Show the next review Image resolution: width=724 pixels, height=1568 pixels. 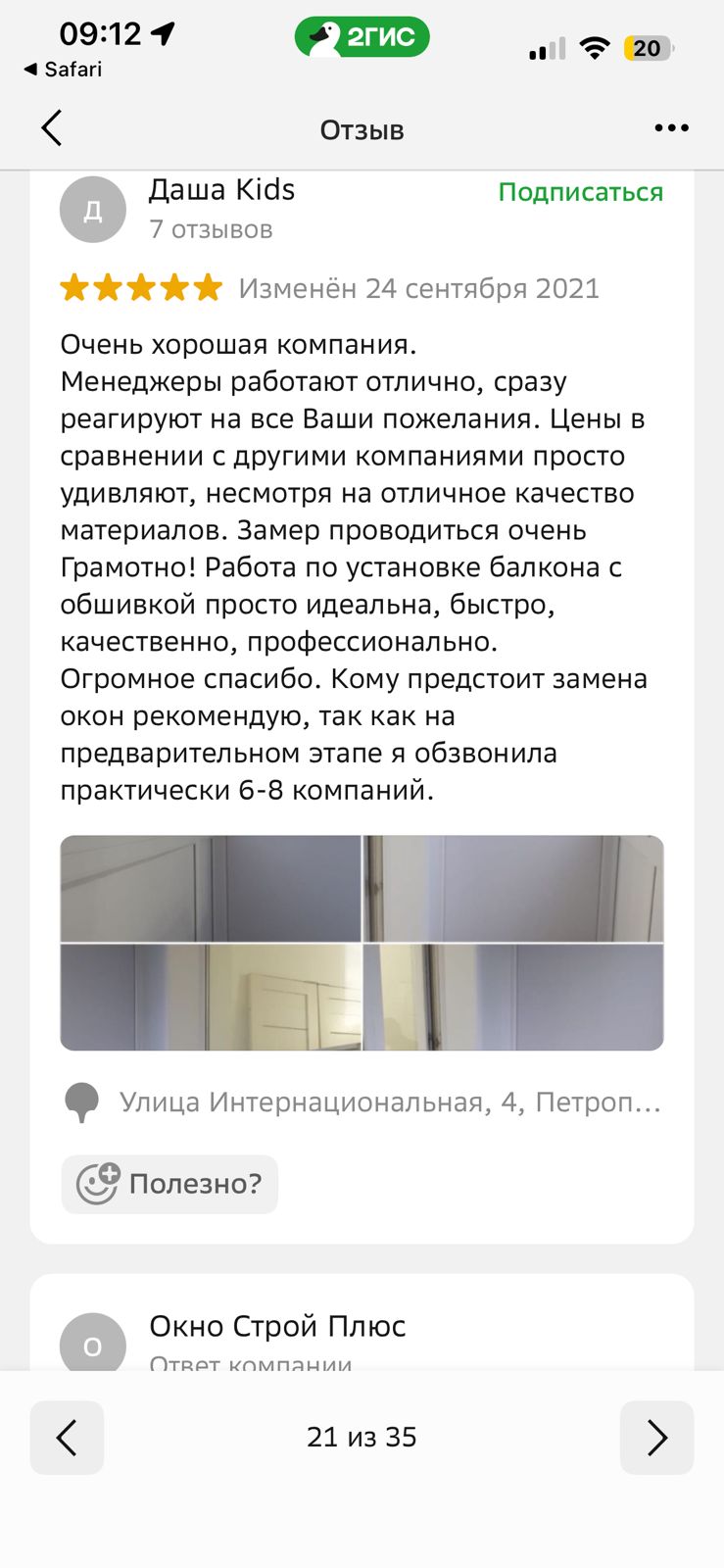656,1438
